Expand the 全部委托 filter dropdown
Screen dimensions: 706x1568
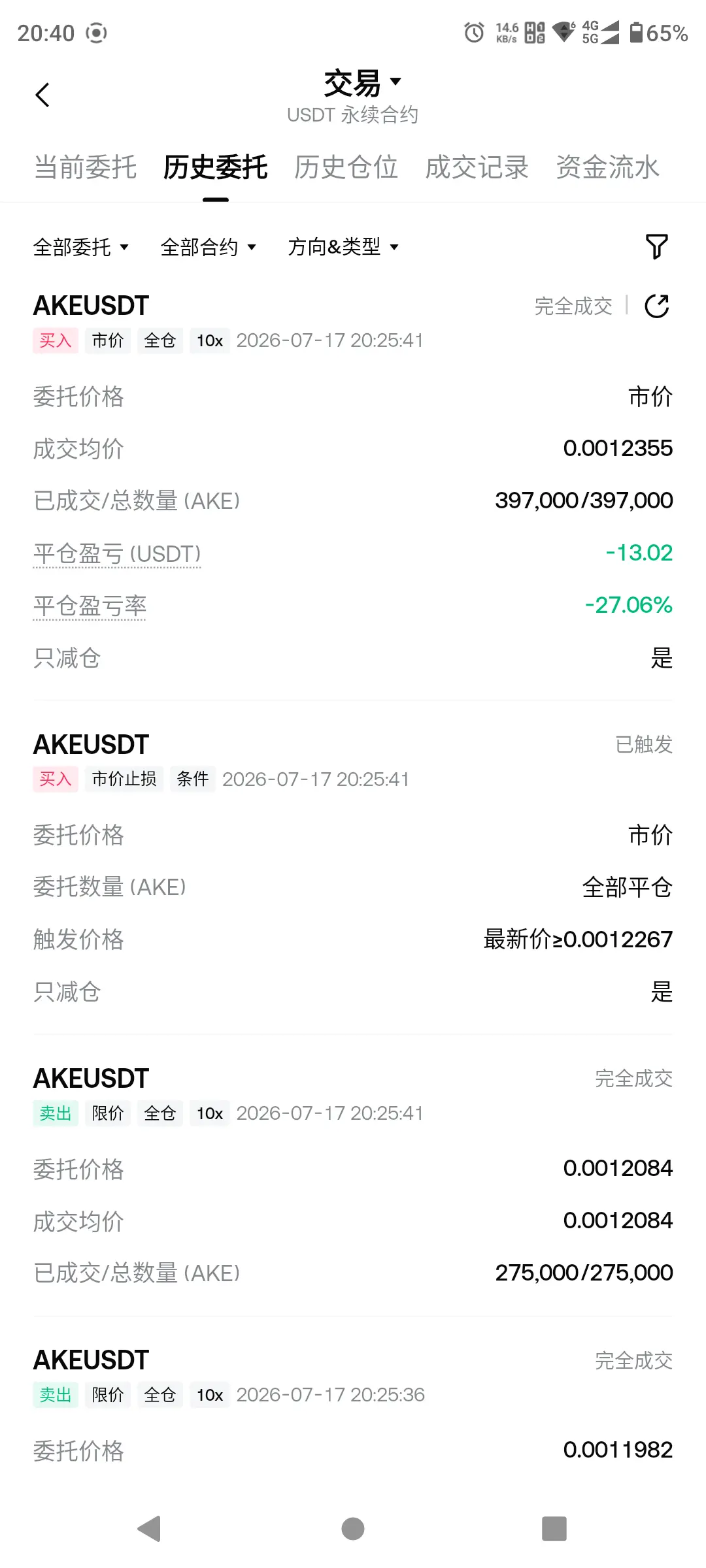81,247
